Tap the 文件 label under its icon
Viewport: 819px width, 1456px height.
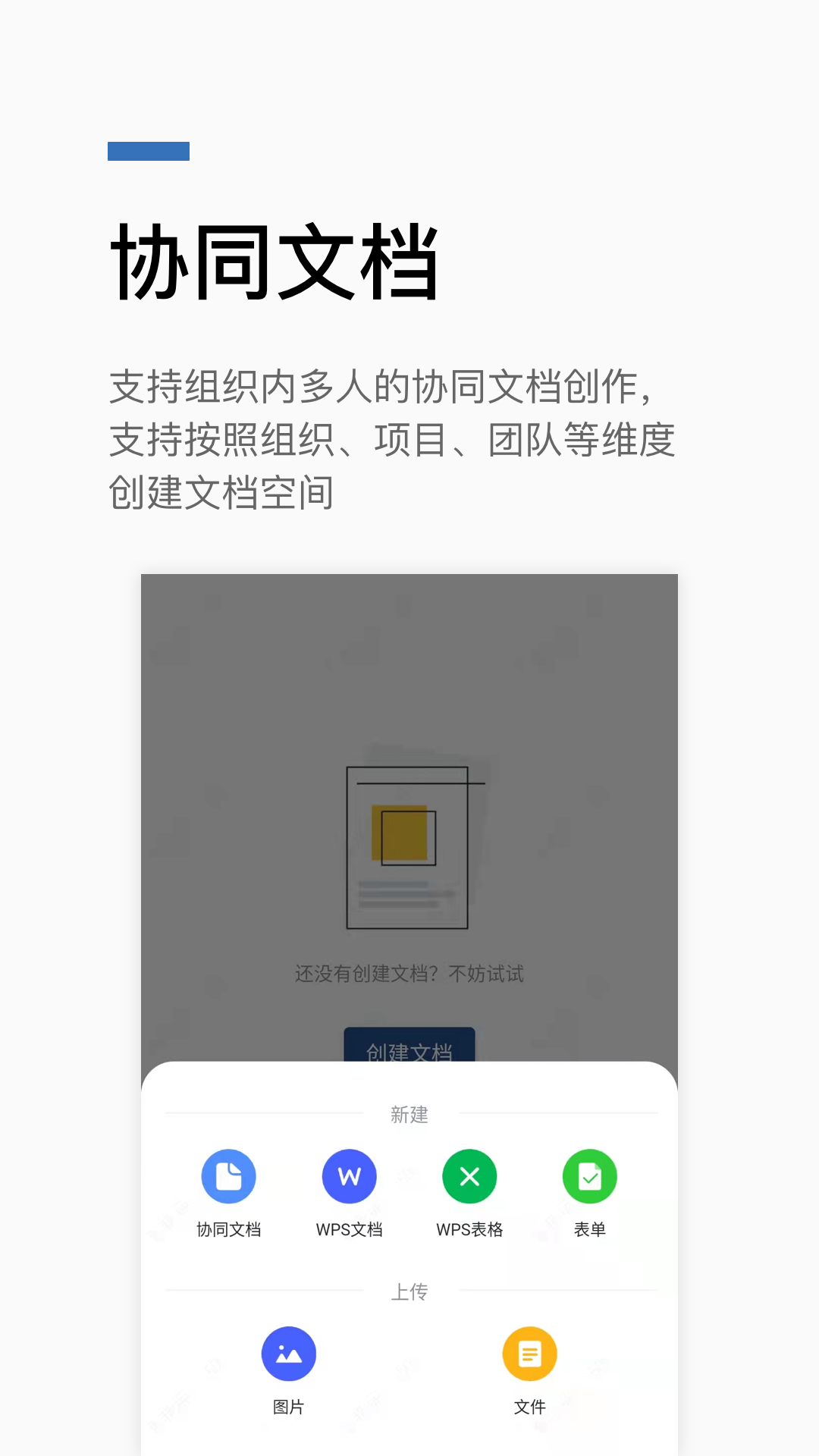click(530, 1407)
